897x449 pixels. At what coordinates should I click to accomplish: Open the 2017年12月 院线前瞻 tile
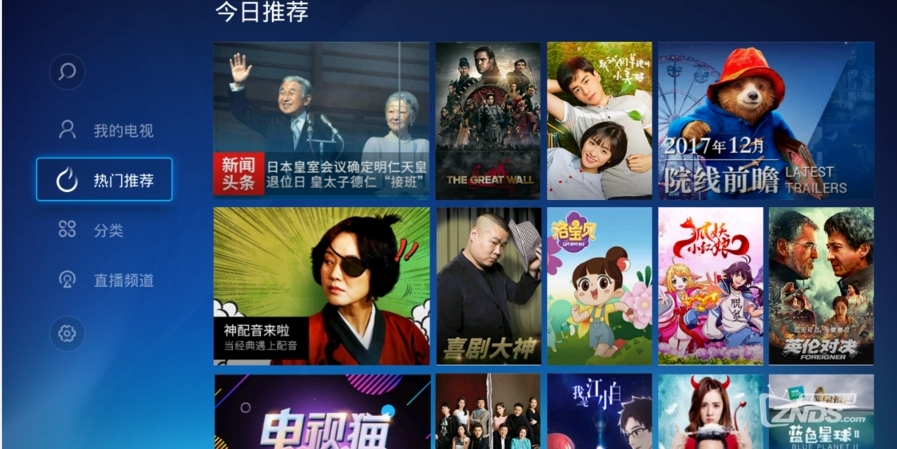[765, 120]
